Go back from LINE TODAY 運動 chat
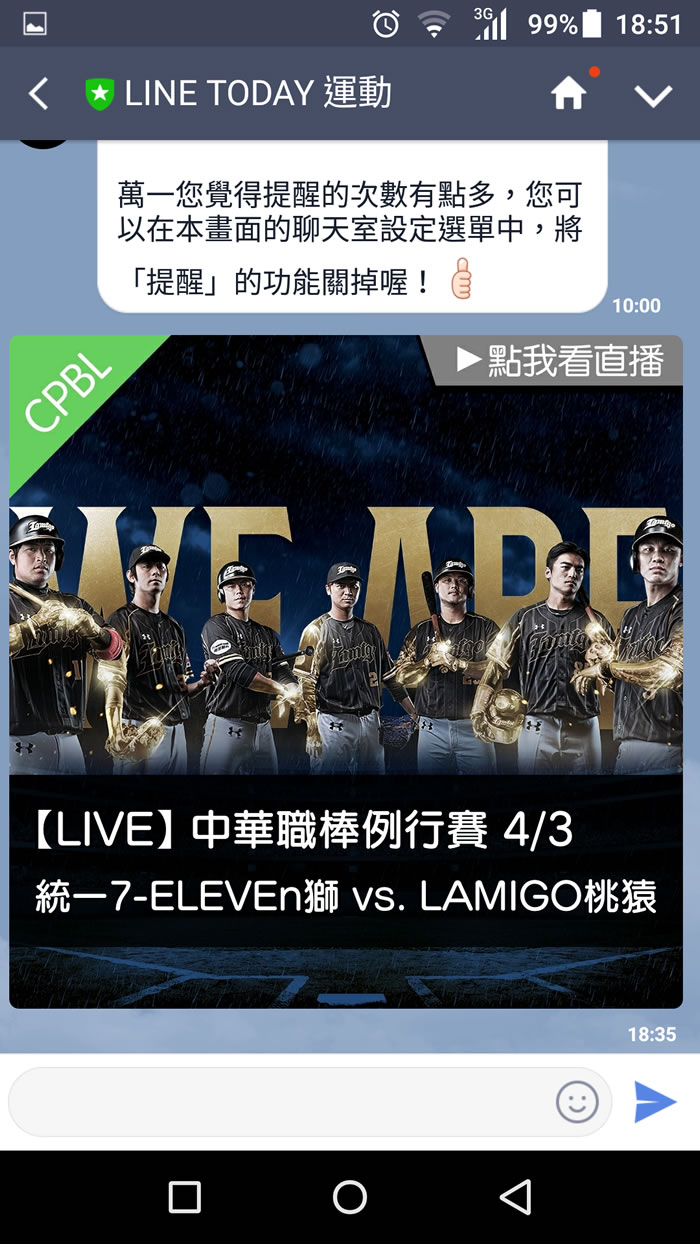This screenshot has width=700, height=1244. [x=38, y=94]
